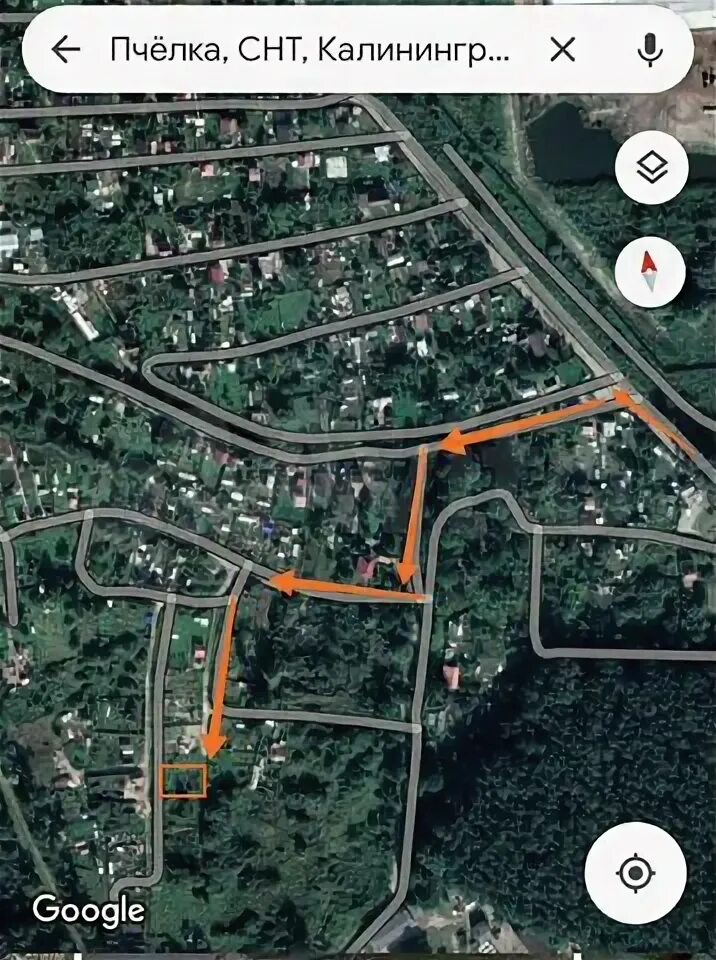Tap the compass to reset map orientation

click(650, 271)
